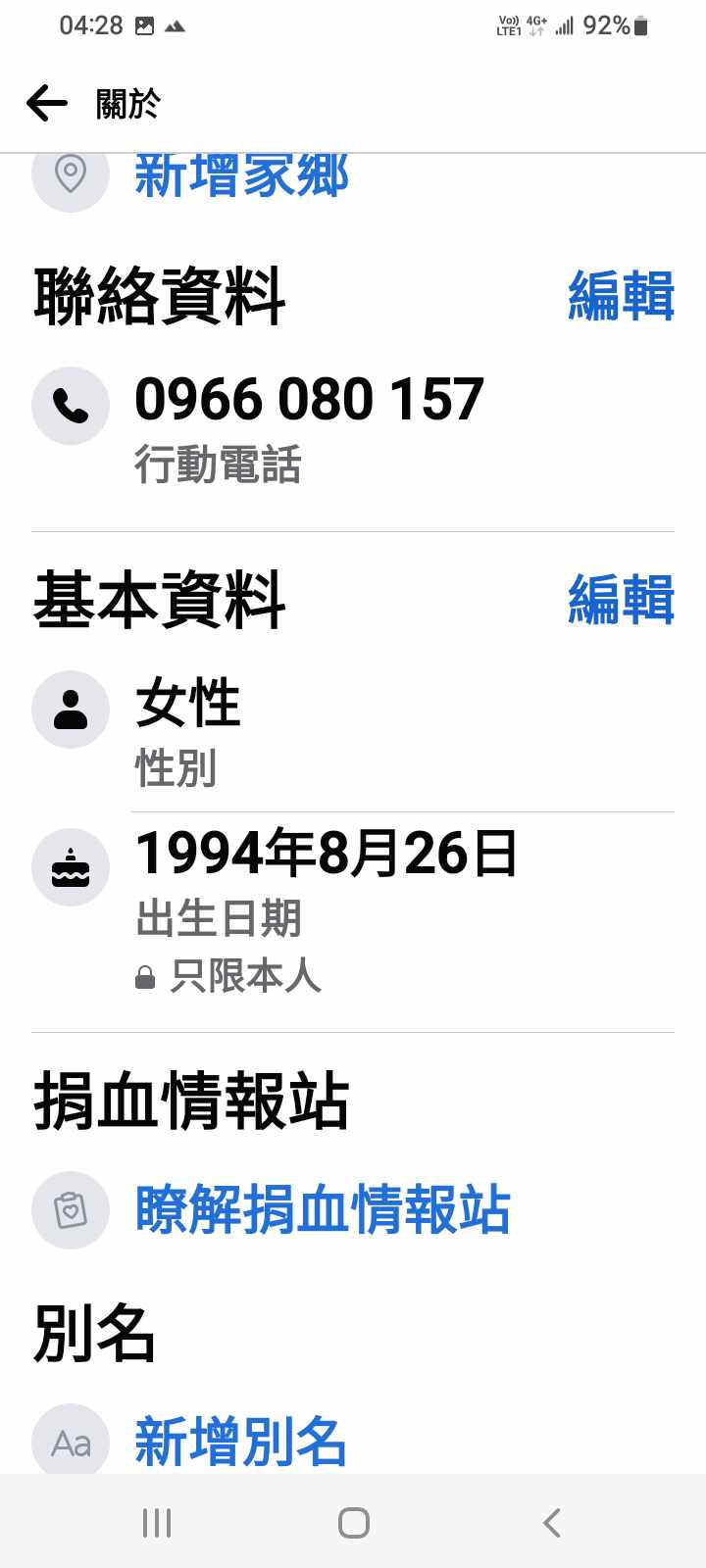
Task: Open recent apps from navigation bar
Action: pos(157,1523)
